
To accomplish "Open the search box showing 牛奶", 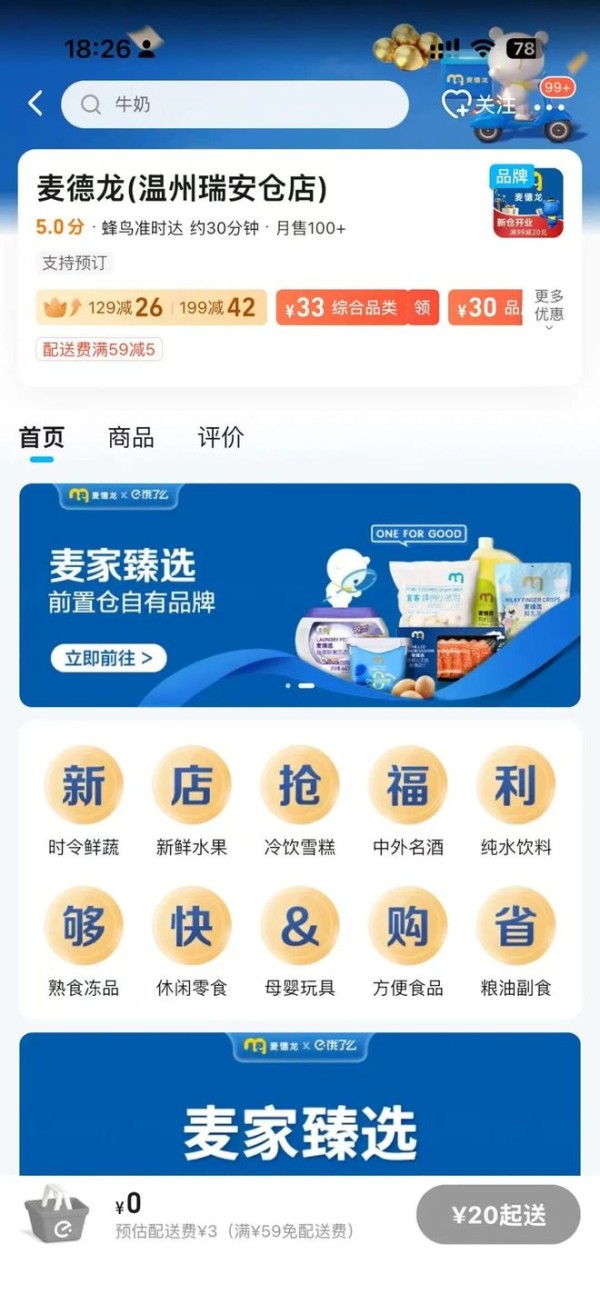I will (x=235, y=104).
